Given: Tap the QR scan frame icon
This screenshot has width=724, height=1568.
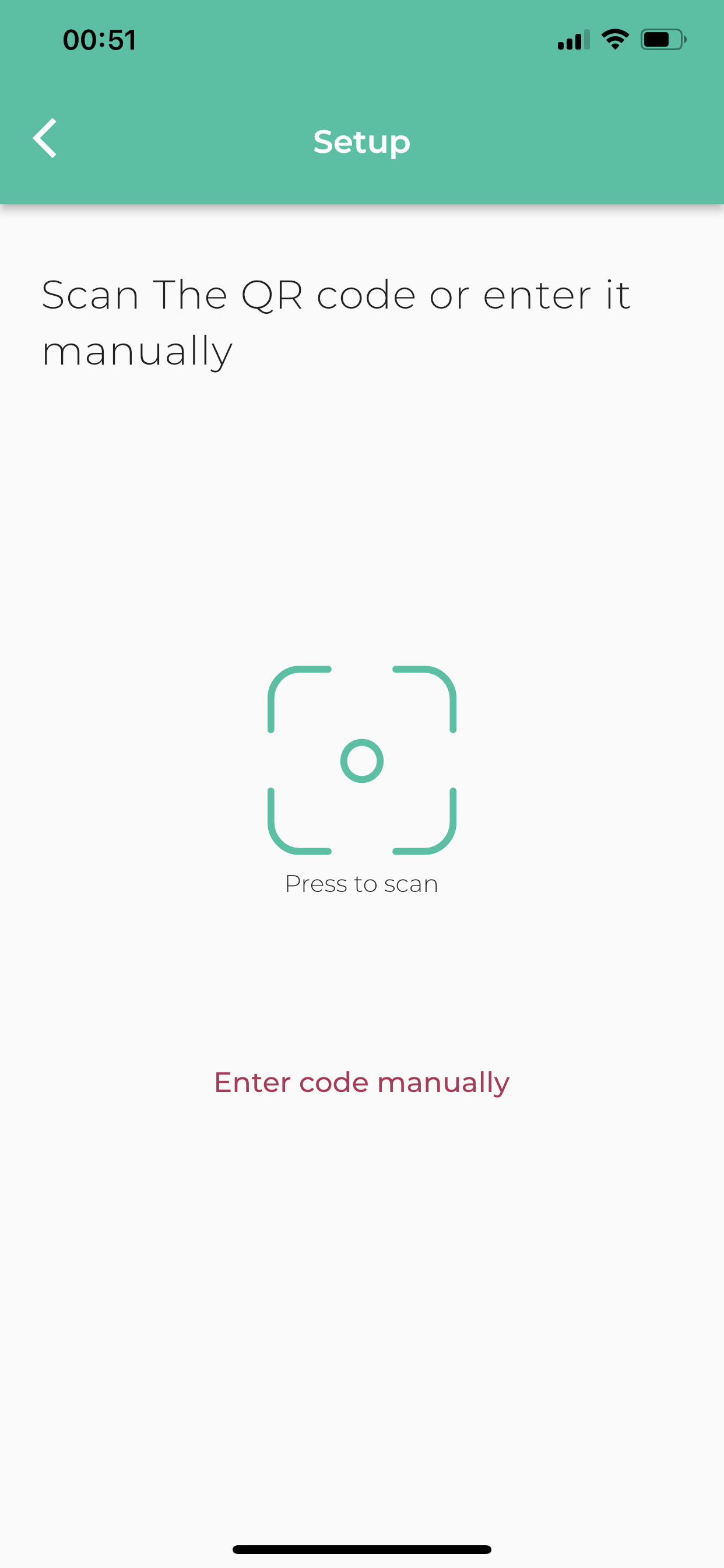Looking at the screenshot, I should [362, 760].
